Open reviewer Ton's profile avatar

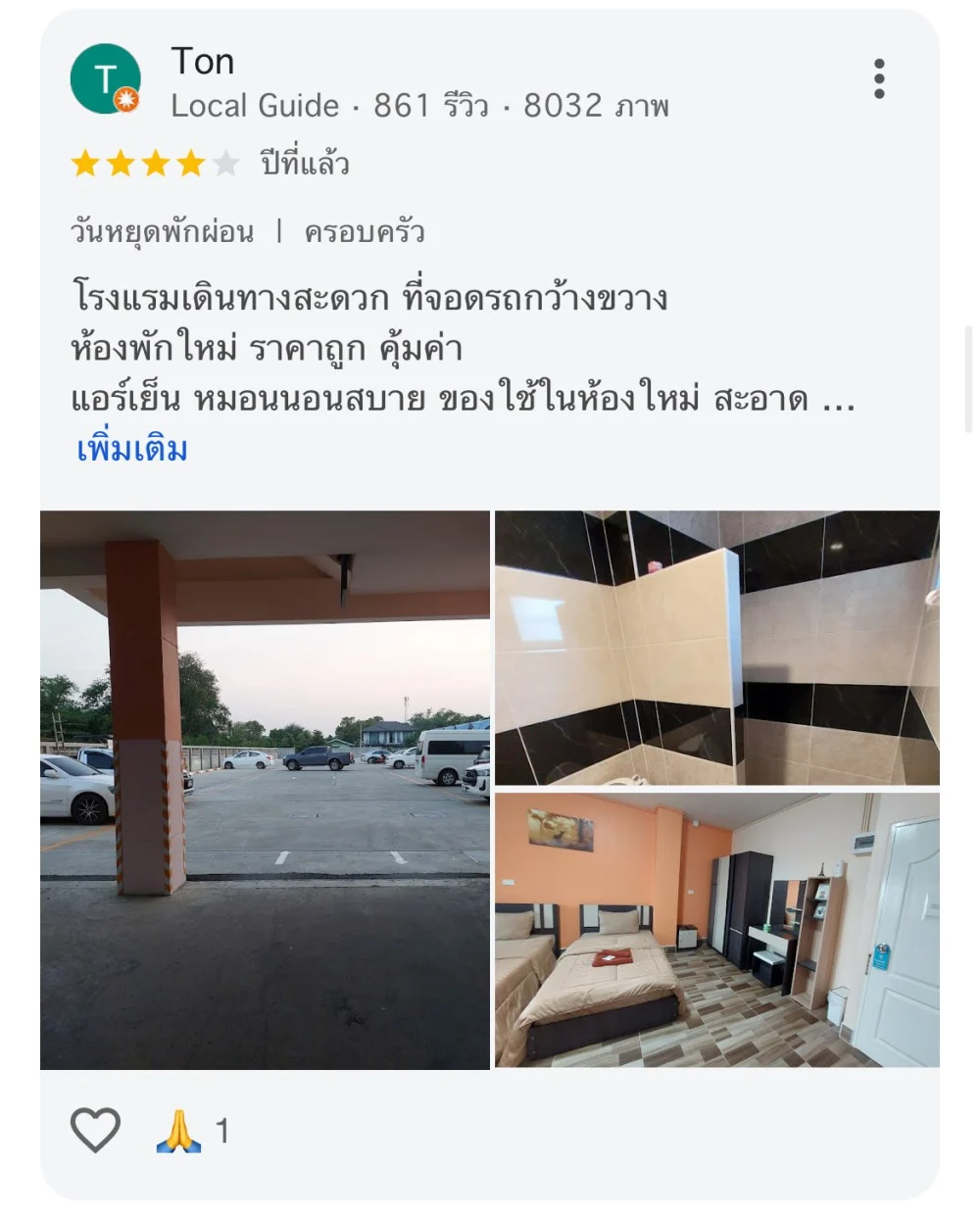coord(106,78)
